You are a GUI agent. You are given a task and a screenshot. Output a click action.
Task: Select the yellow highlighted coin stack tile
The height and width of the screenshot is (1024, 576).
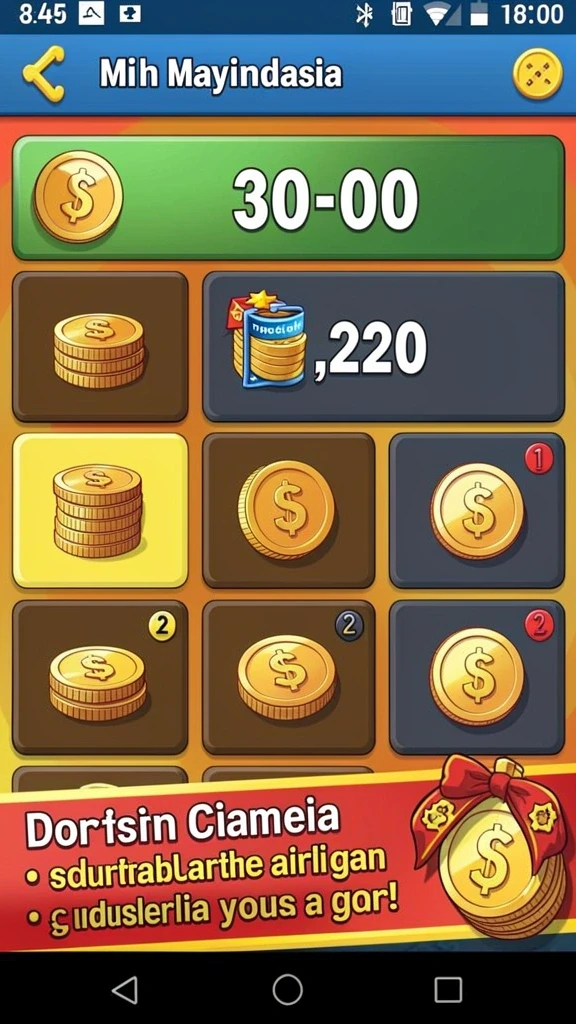100,510
